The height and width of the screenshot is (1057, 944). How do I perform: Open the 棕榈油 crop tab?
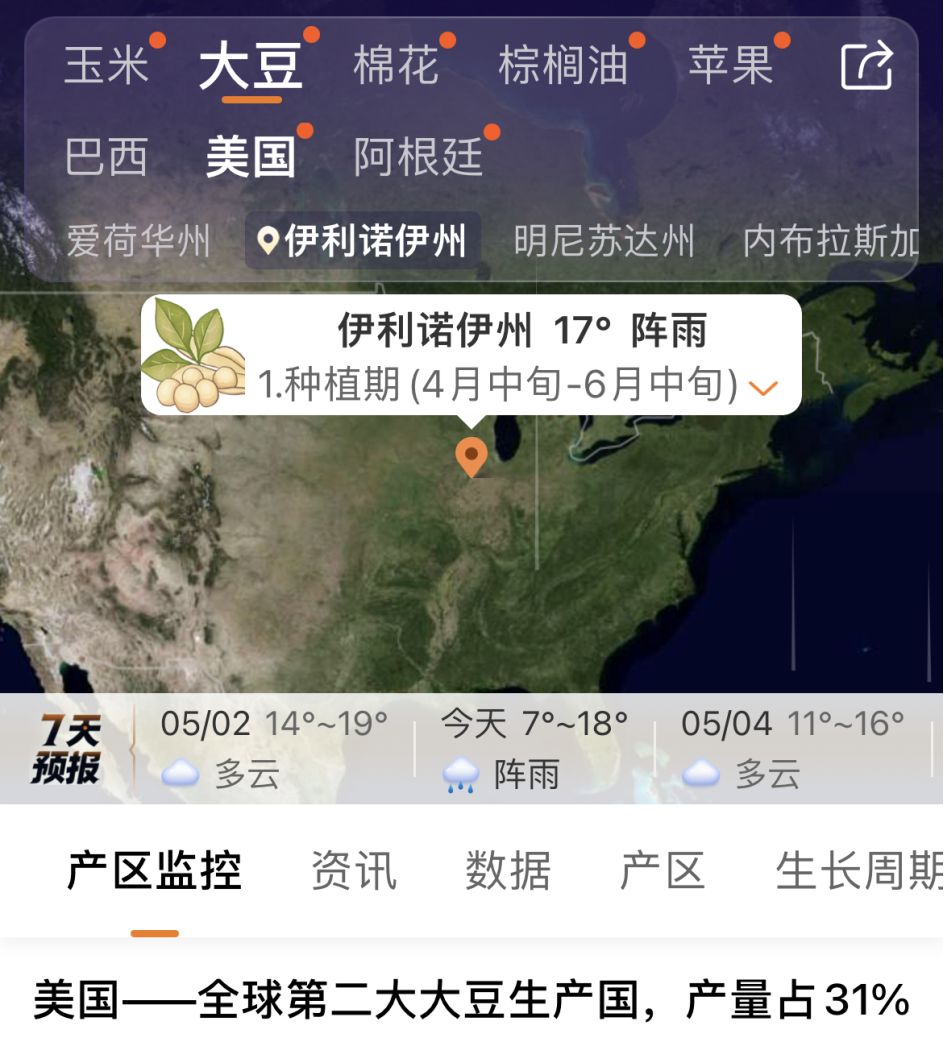(563, 66)
